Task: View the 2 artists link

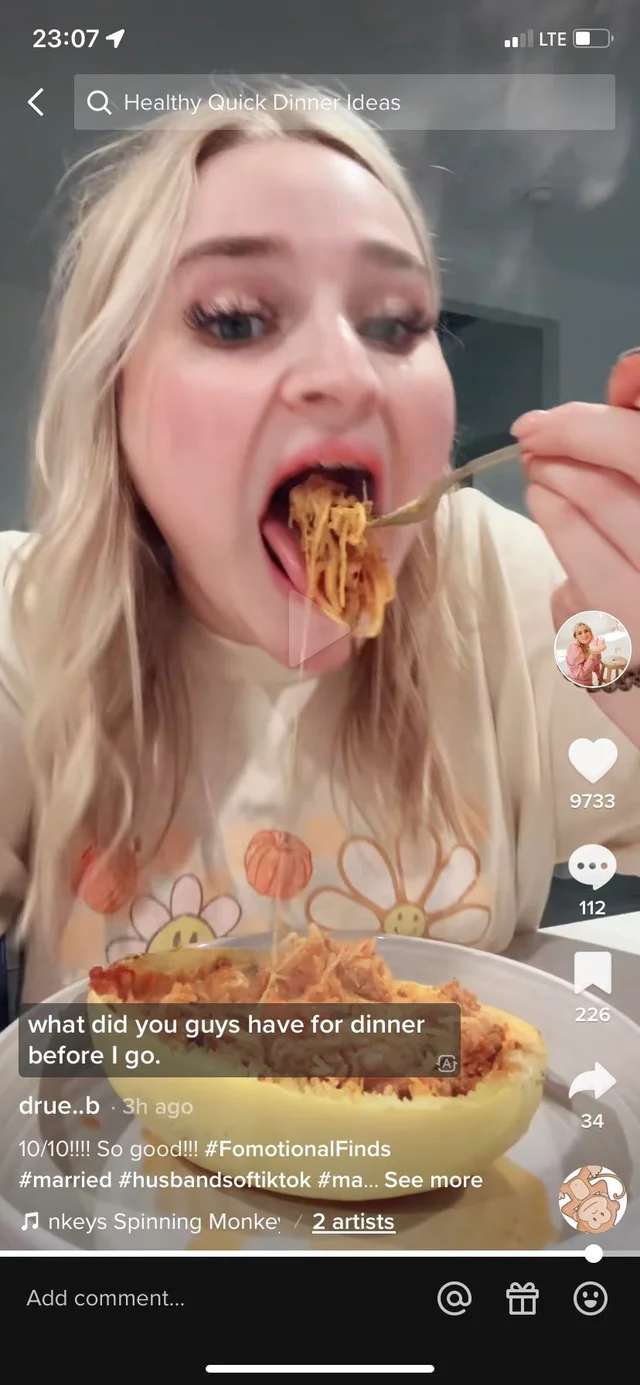Action: point(353,1222)
